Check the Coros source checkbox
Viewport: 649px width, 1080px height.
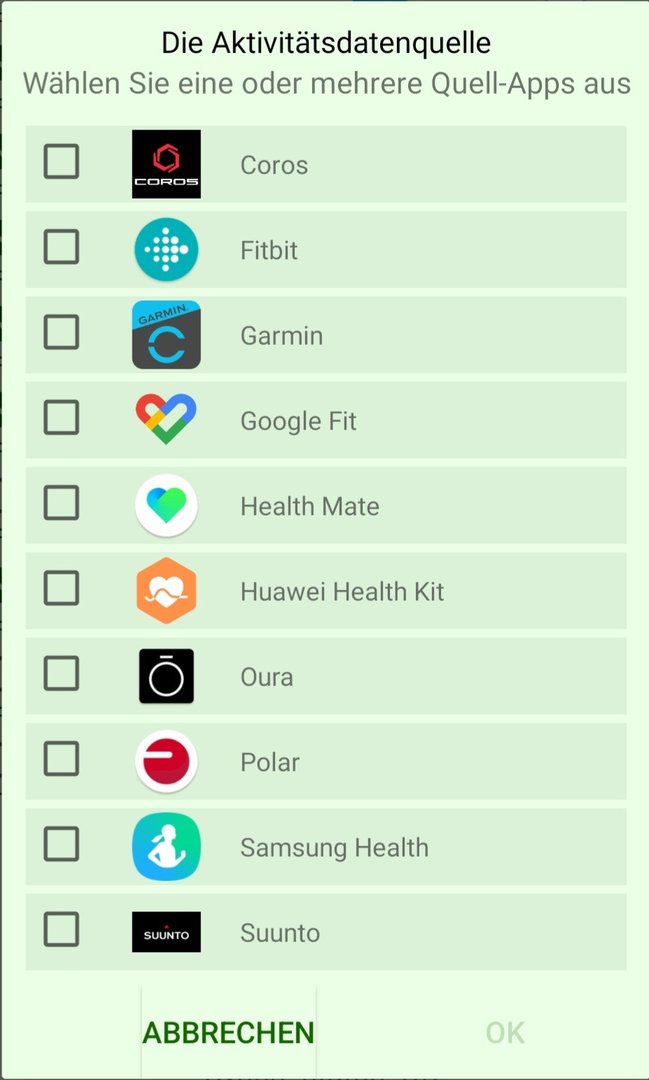[x=61, y=161]
